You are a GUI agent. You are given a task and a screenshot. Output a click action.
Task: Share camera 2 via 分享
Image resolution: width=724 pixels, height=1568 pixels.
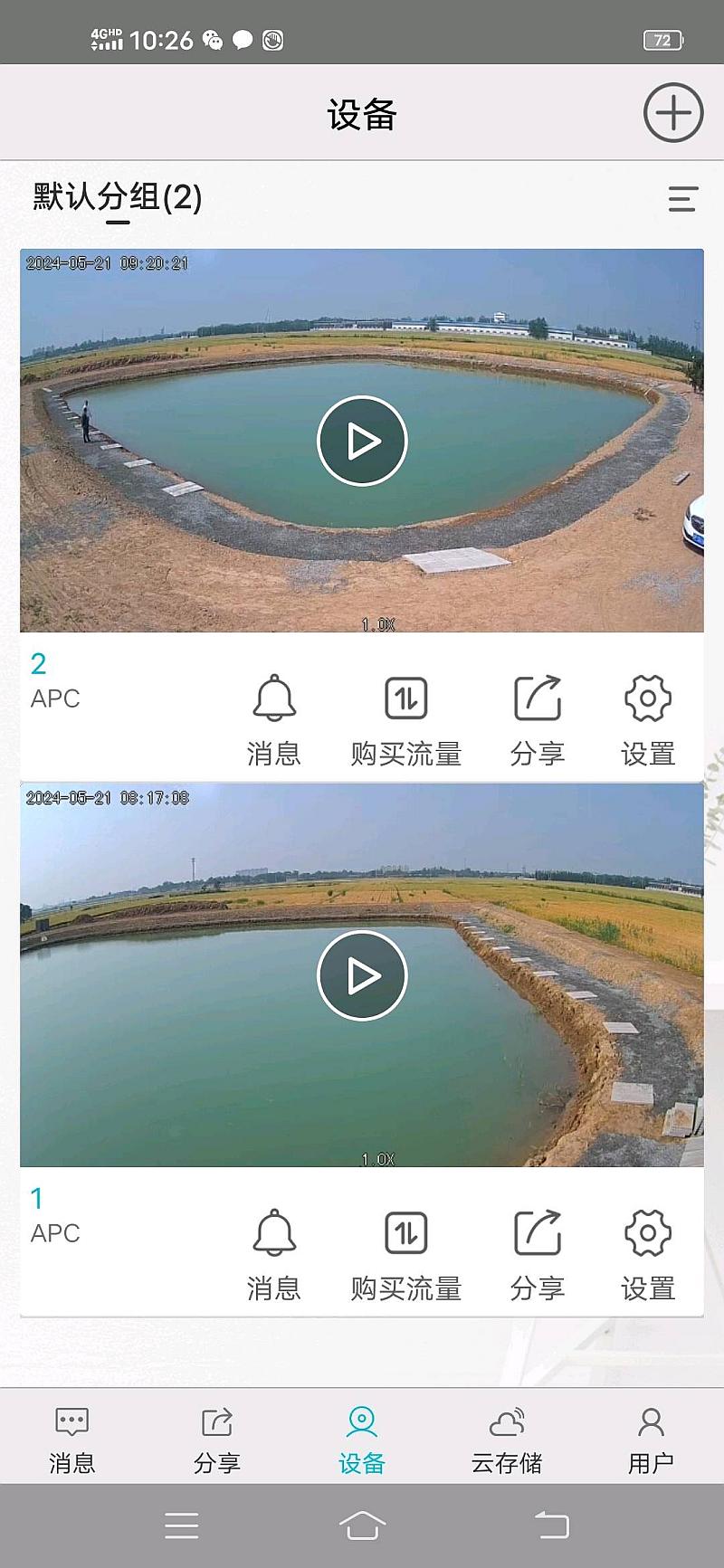(x=538, y=719)
